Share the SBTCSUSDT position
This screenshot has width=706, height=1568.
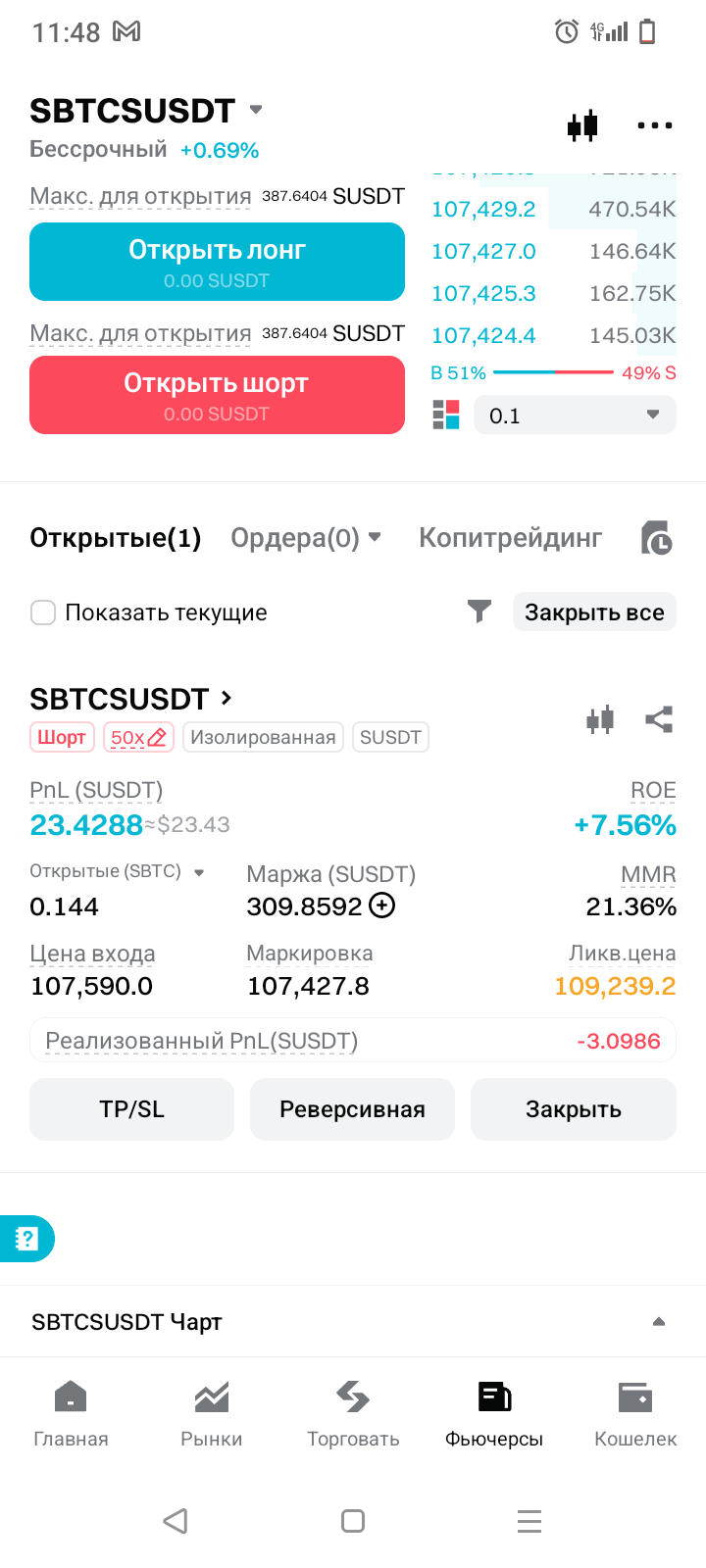point(659,720)
